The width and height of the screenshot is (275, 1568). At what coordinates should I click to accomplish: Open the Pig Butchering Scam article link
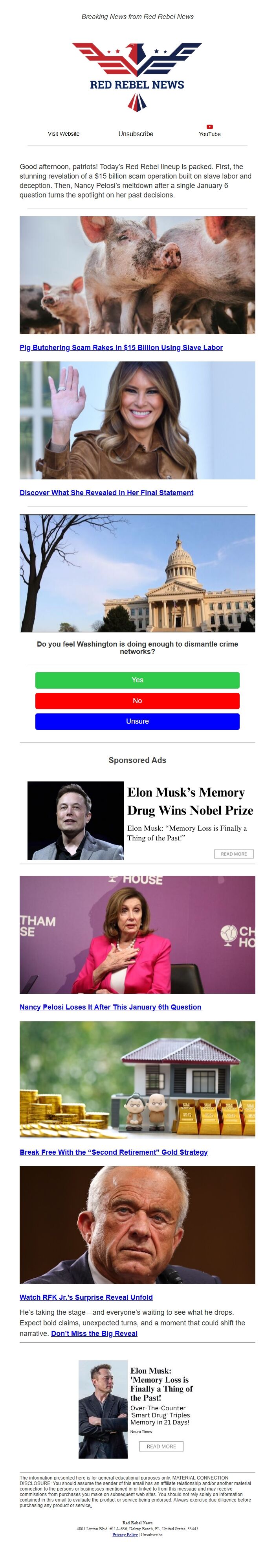121,348
